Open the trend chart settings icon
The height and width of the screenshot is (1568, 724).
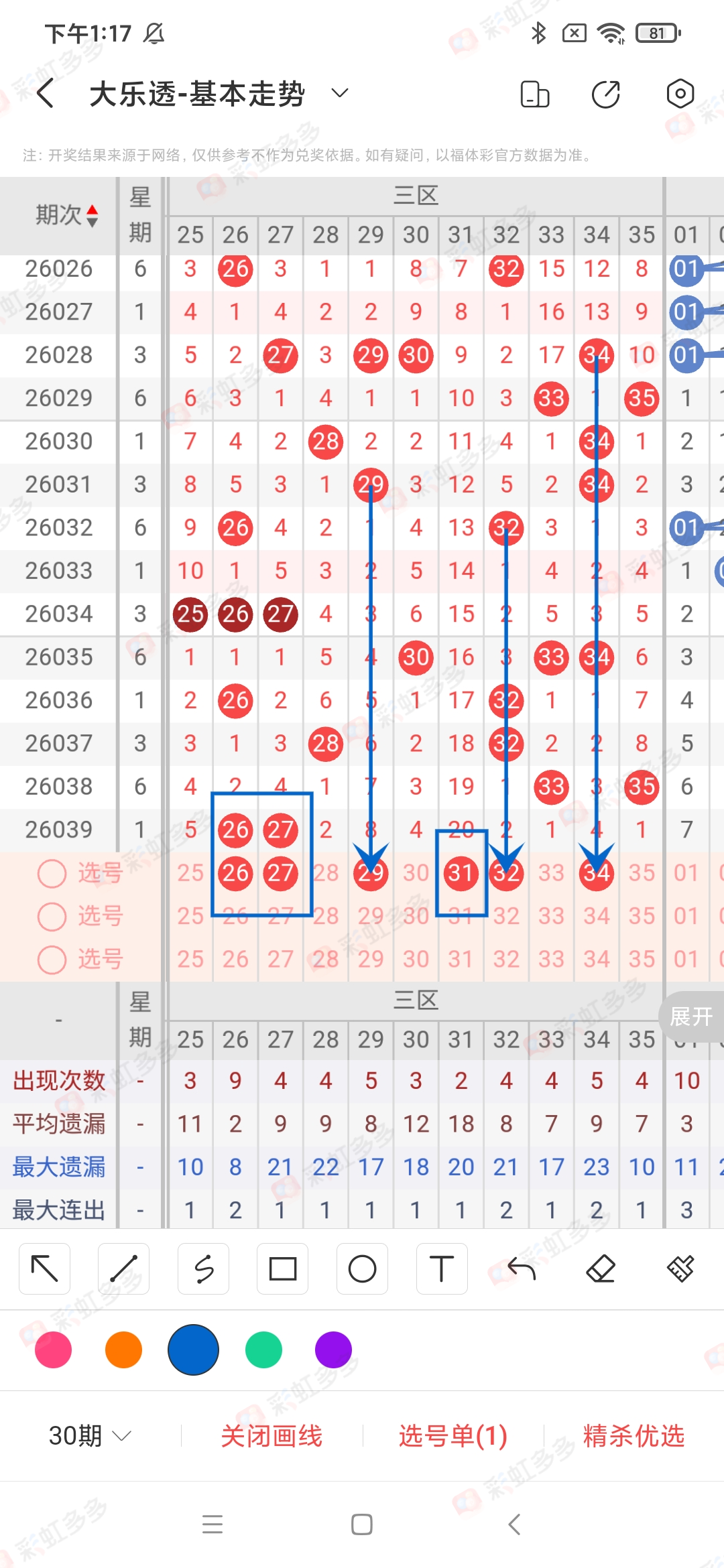(x=679, y=94)
